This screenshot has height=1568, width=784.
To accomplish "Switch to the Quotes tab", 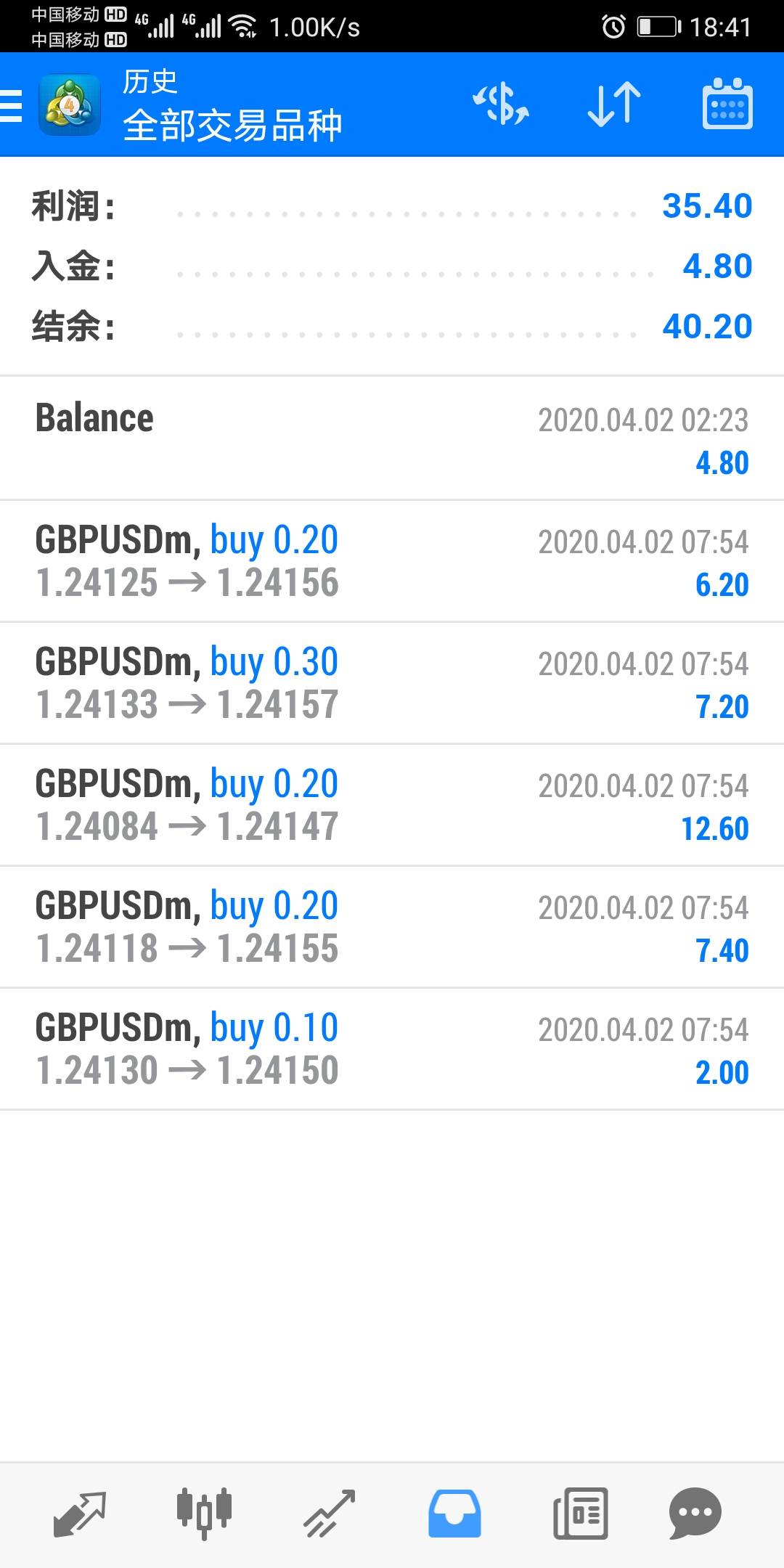I will tap(80, 1514).
